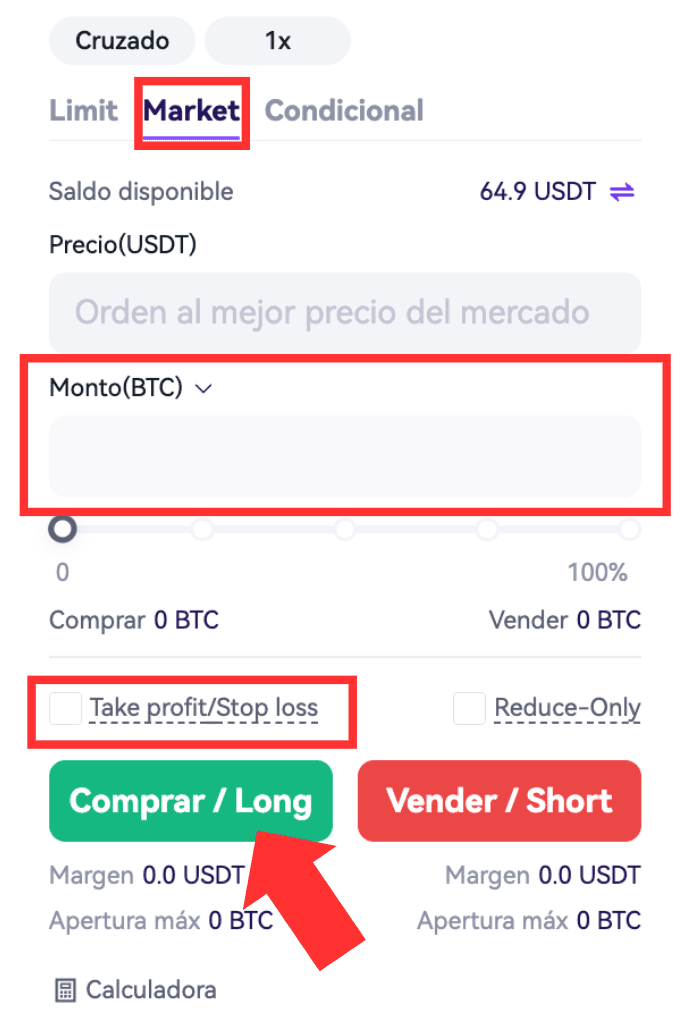Viewport: 700px width, 1034px height.
Task: Tap the Vender / Short button
Action: click(499, 801)
